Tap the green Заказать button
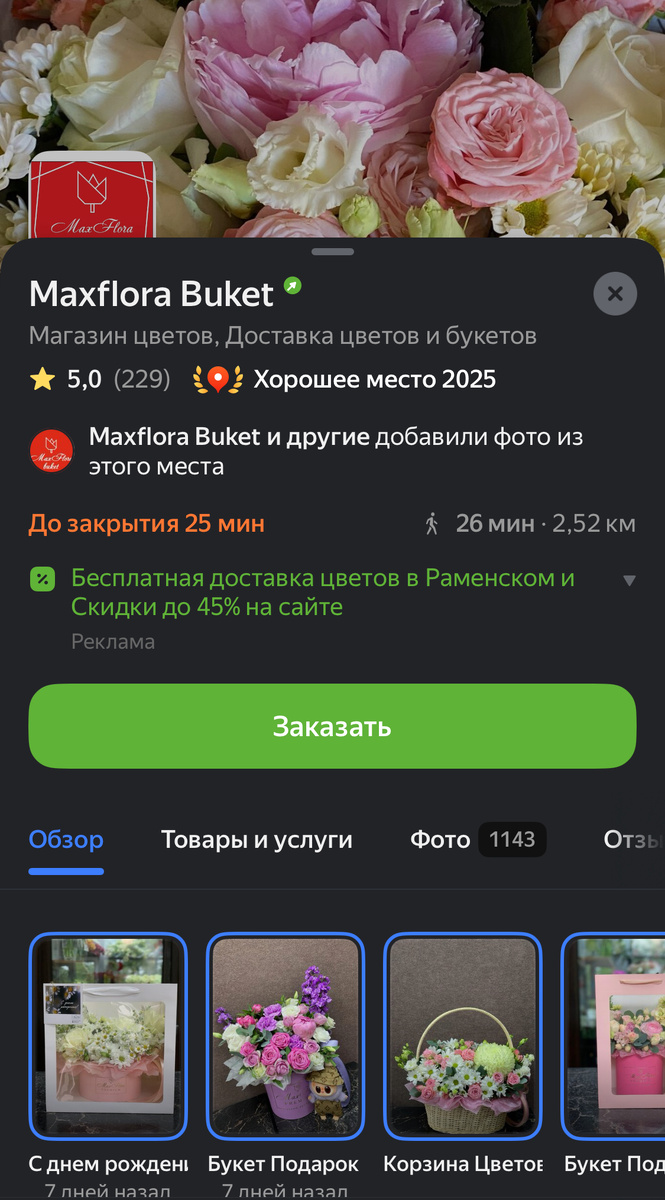This screenshot has height=1200, width=665. [x=332, y=726]
